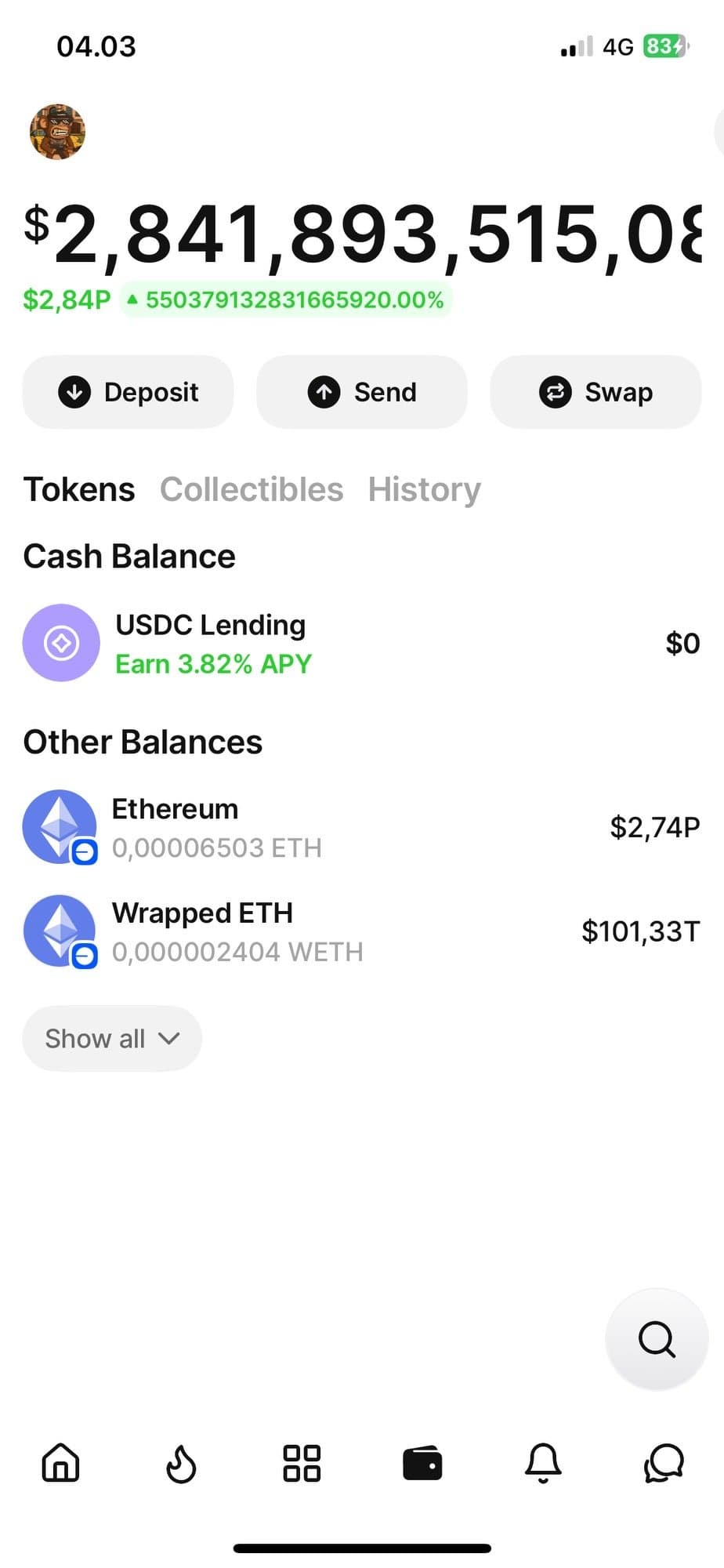Open the apps grid tab

point(302,1463)
